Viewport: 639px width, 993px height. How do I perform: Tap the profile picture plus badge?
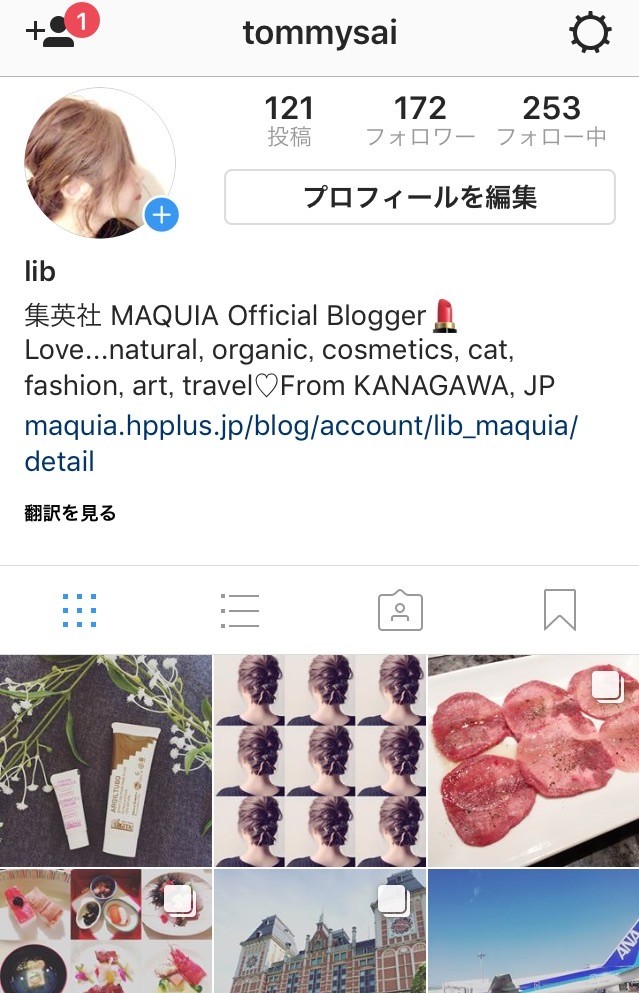click(161, 214)
